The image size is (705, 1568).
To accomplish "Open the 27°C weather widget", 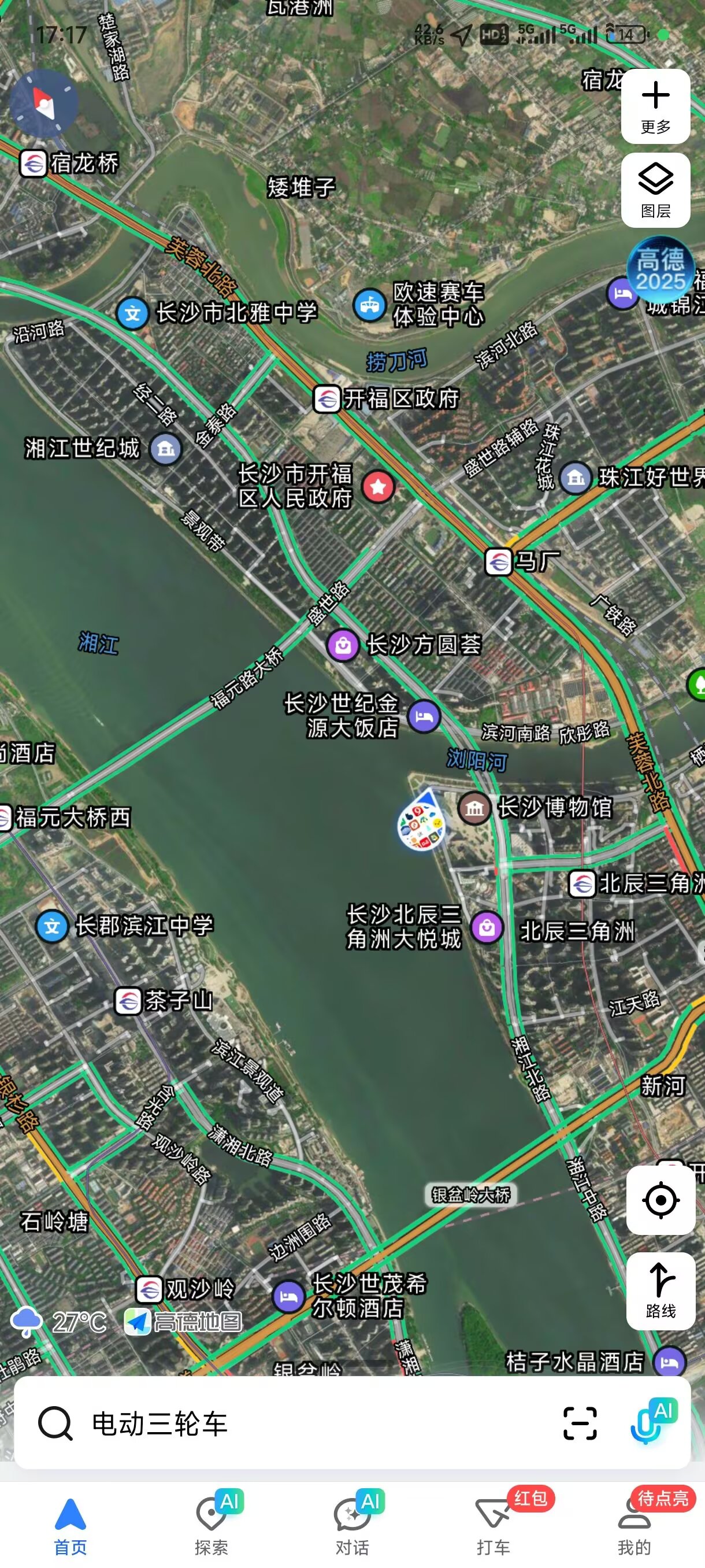I will (60, 1322).
